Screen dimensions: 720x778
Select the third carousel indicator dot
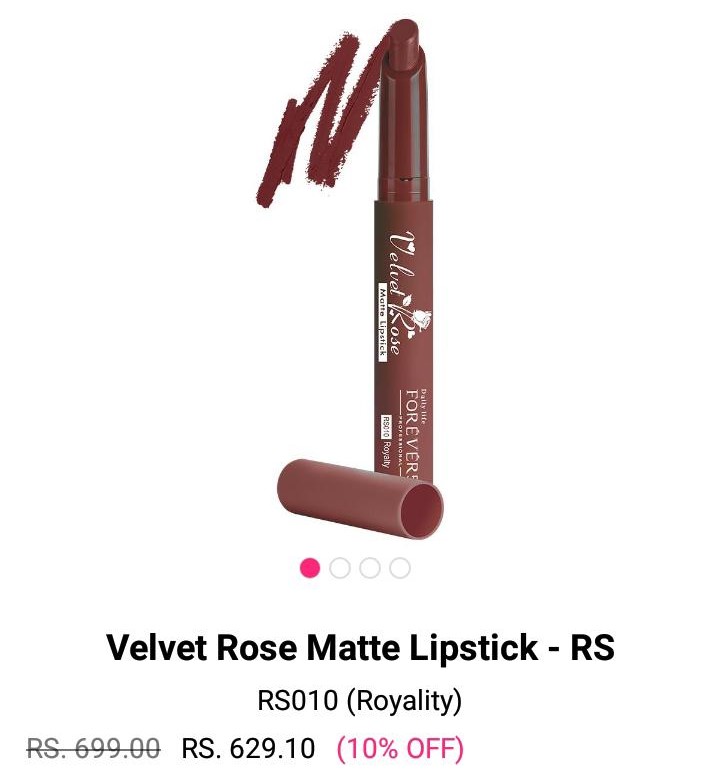coord(370,568)
